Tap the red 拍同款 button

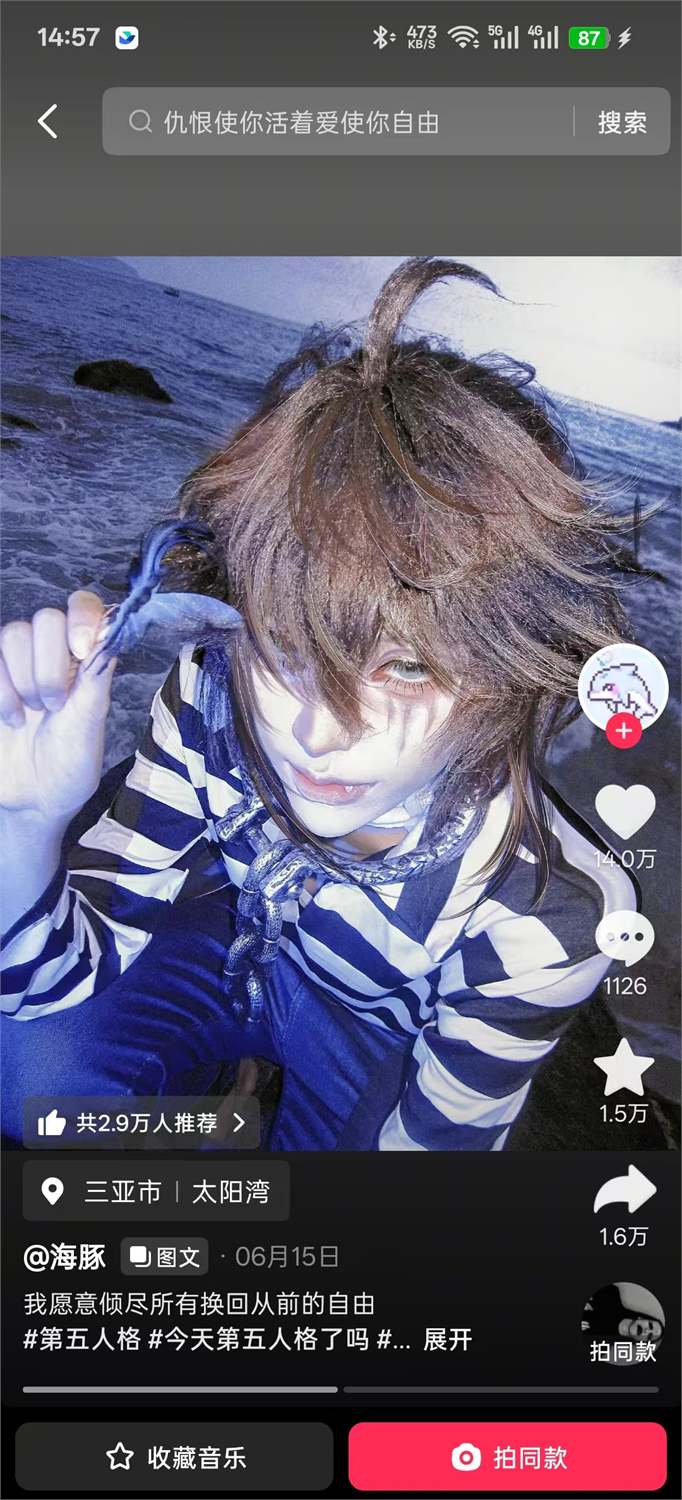point(507,1457)
